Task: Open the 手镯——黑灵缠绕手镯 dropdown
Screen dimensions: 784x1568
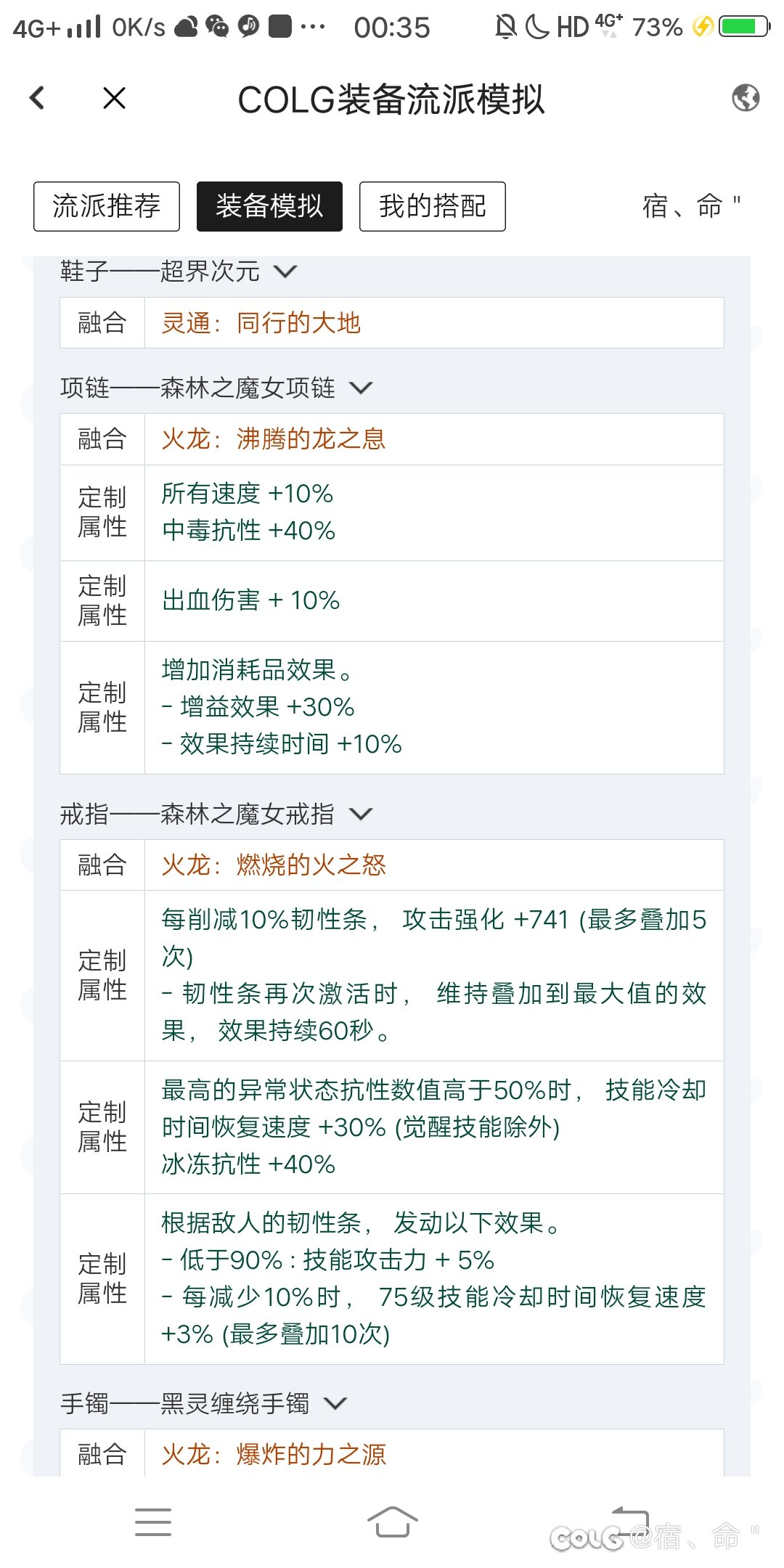Action: click(x=204, y=1403)
